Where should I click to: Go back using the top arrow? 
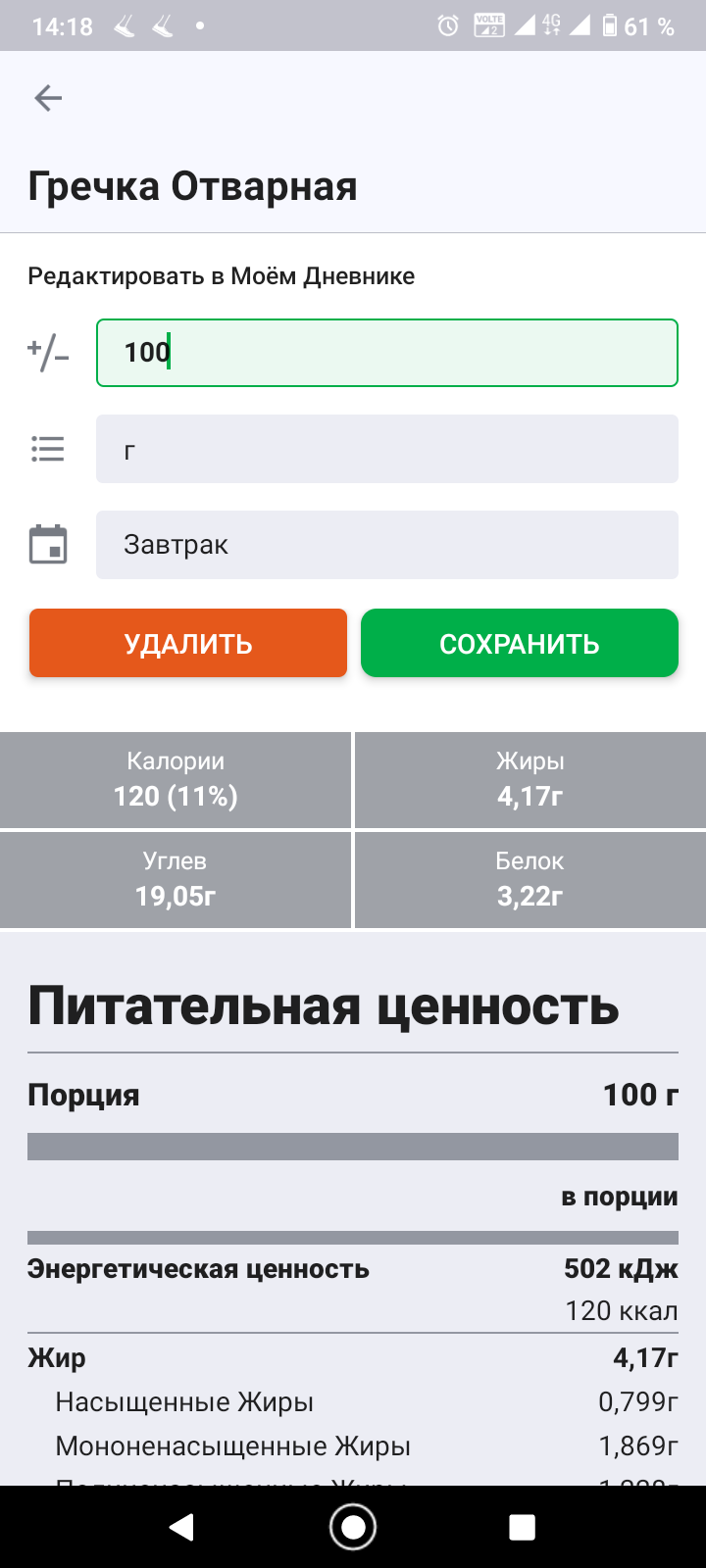click(x=48, y=98)
